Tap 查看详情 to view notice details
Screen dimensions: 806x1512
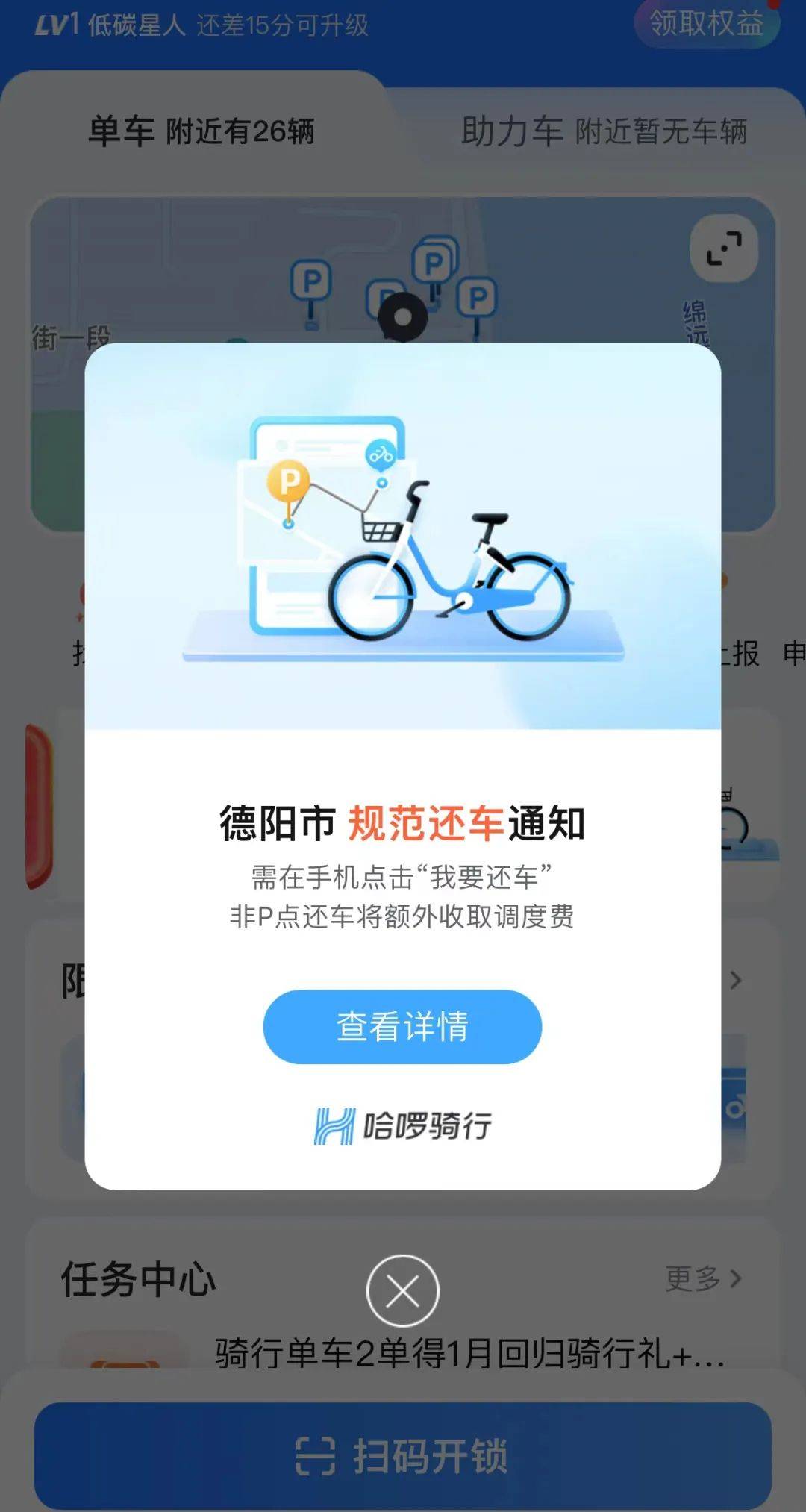(x=402, y=1026)
